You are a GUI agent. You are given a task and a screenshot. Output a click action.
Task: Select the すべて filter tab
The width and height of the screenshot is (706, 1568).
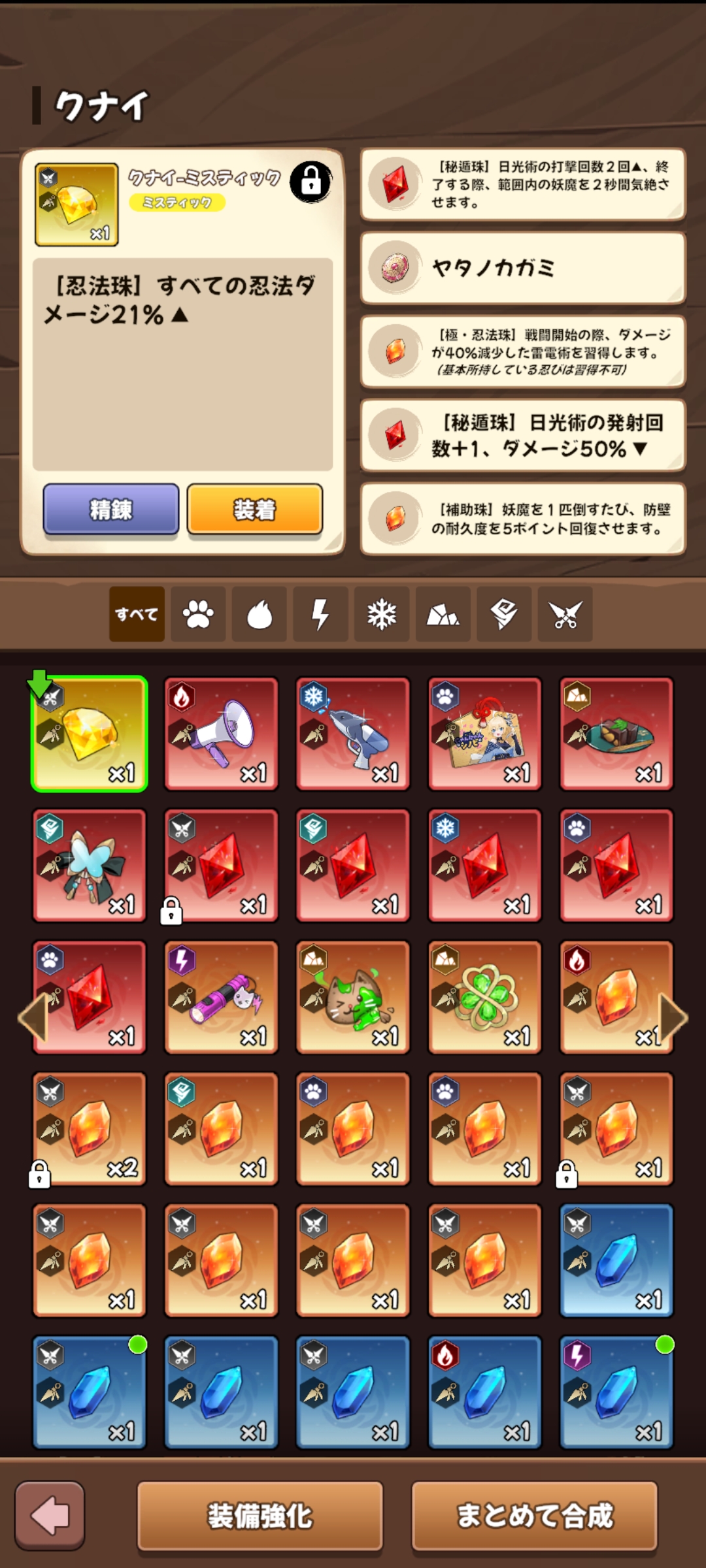[x=137, y=614]
